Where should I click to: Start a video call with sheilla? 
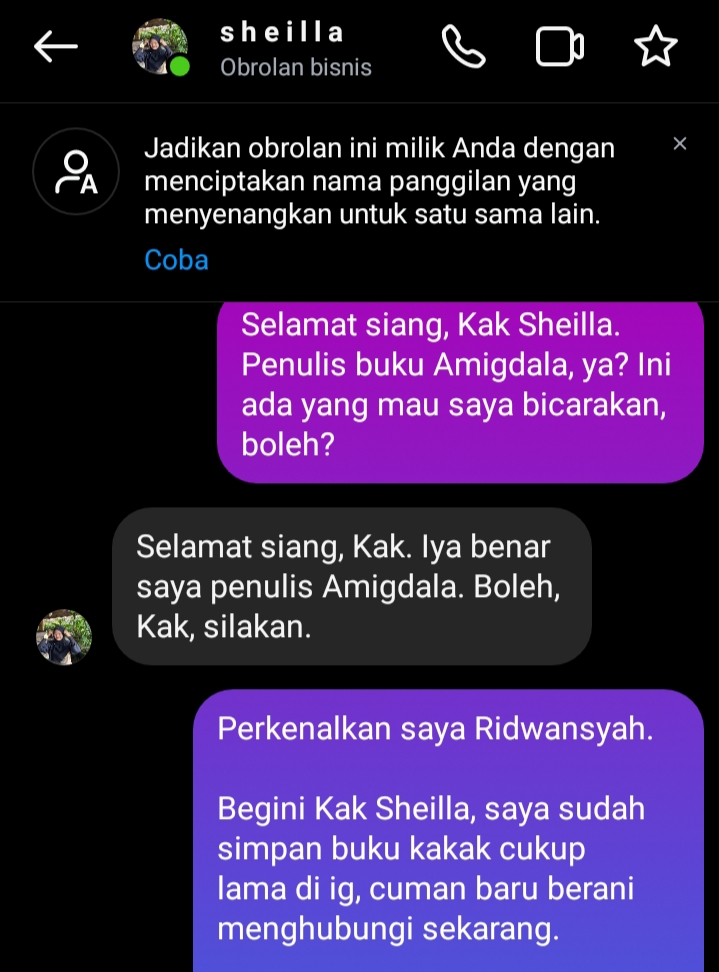pyautogui.click(x=560, y=47)
